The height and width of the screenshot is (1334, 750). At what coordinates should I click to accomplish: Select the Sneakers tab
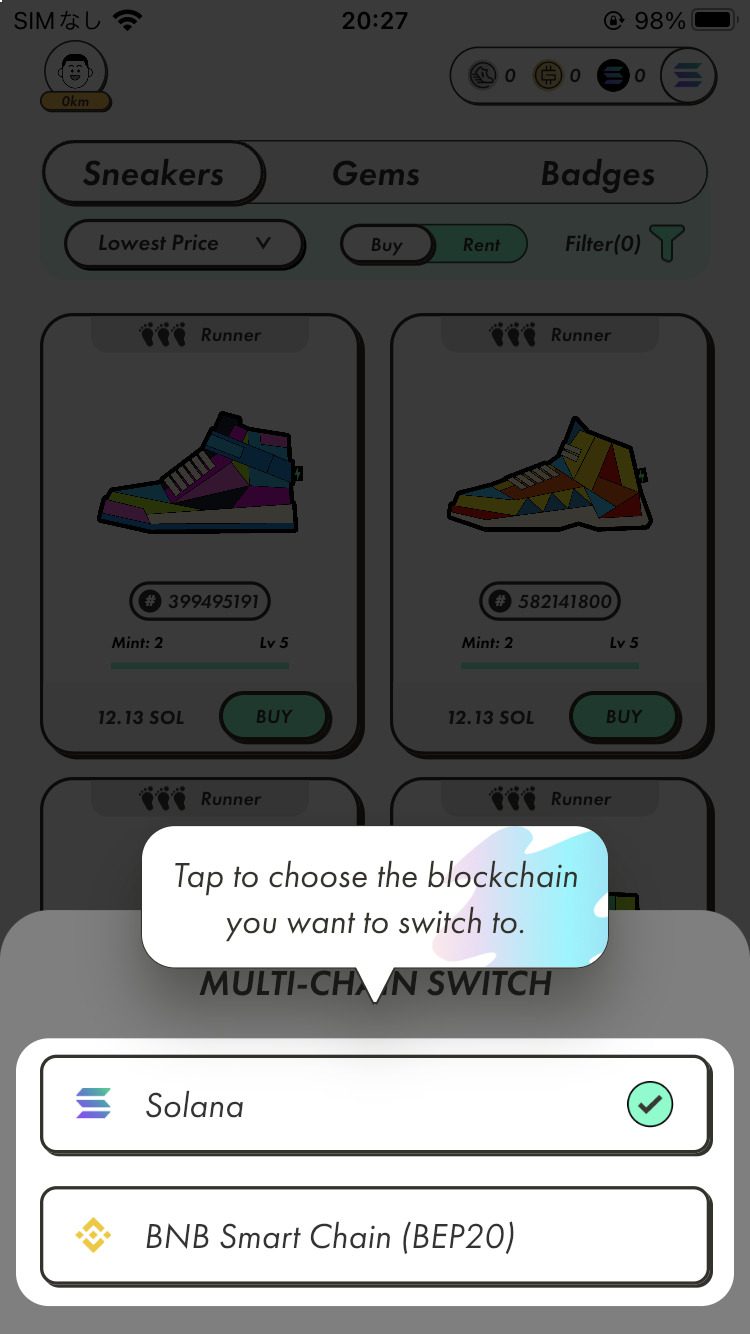153,174
